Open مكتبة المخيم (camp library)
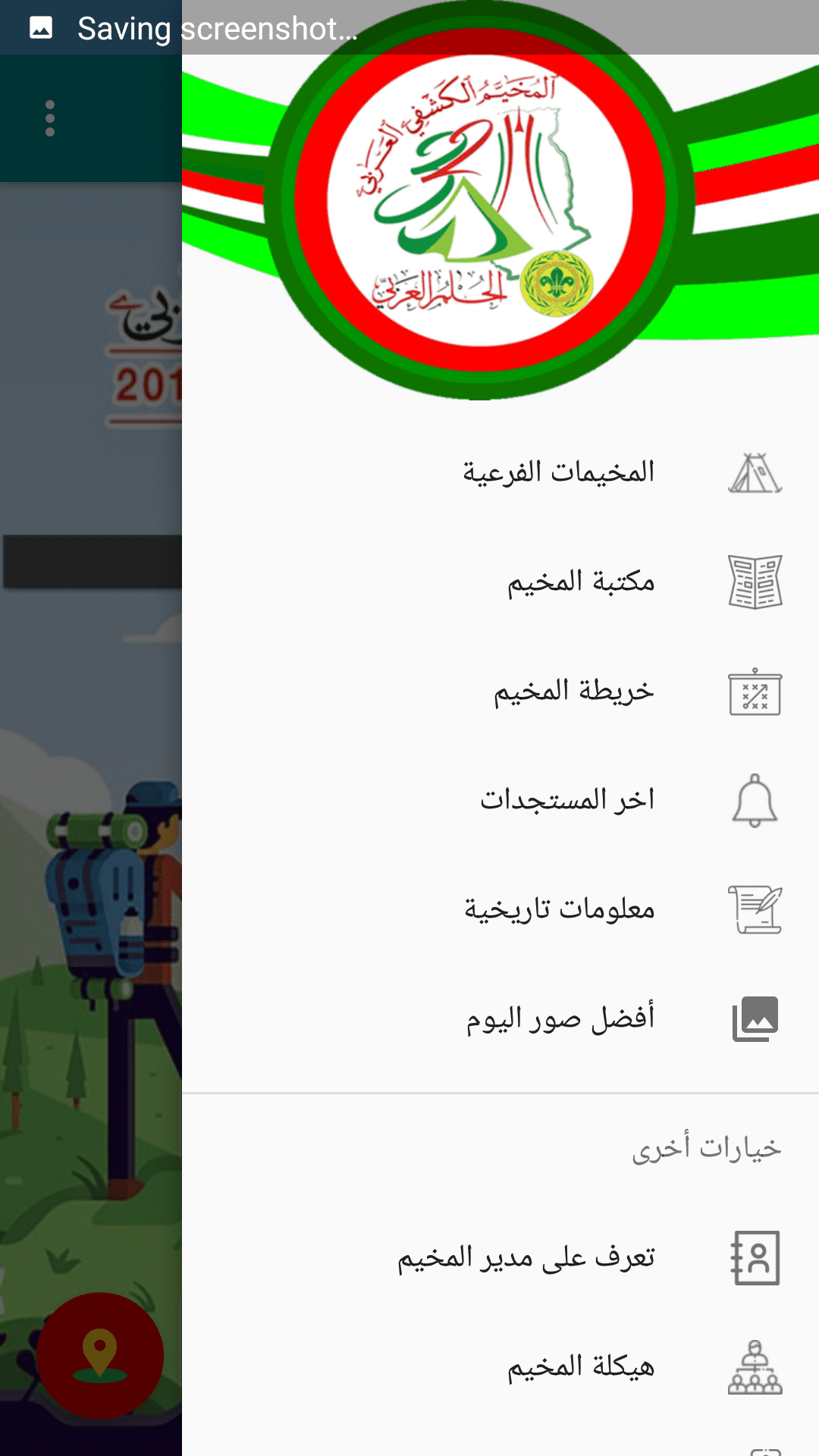The image size is (819, 1456). click(580, 582)
